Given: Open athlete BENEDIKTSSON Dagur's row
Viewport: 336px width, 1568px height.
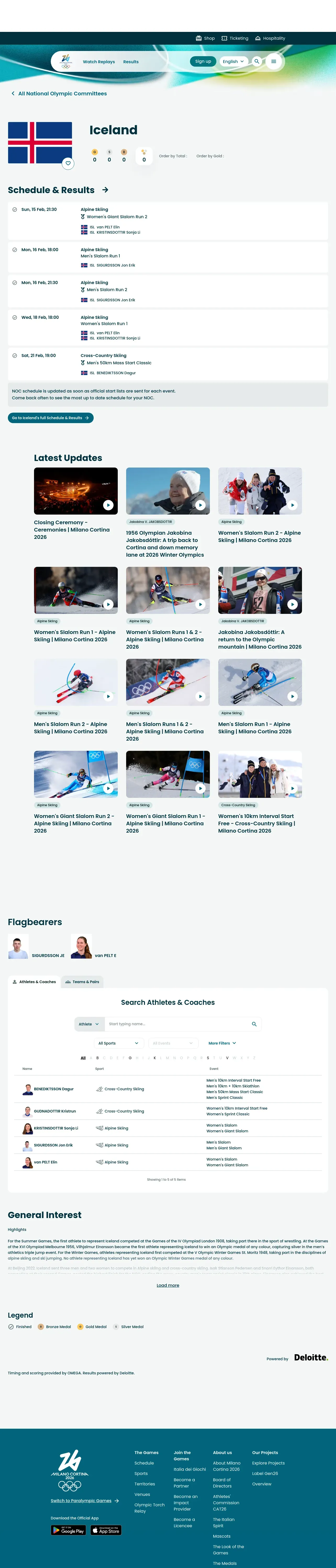Looking at the screenshot, I should [168, 1089].
